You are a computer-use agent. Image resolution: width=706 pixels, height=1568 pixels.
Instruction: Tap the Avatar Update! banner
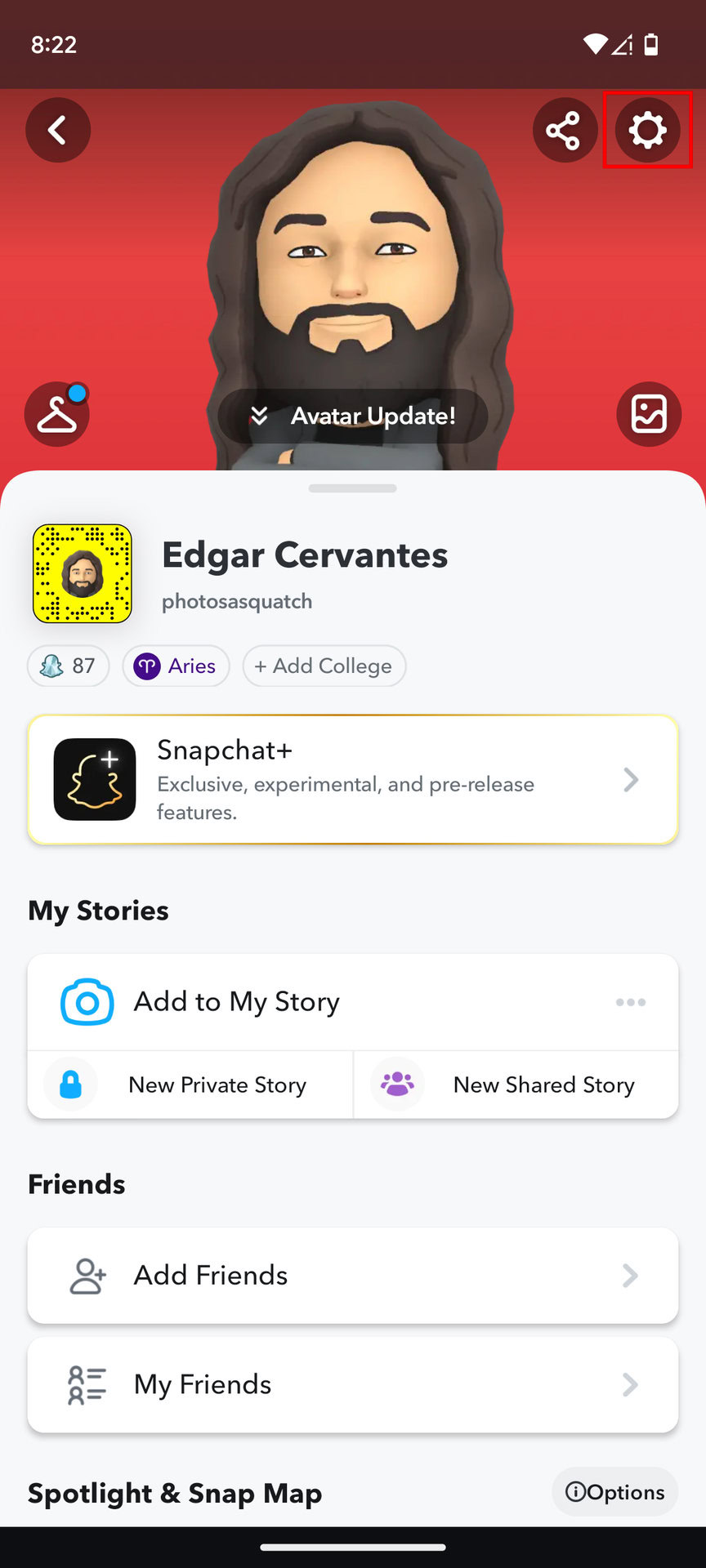point(353,416)
